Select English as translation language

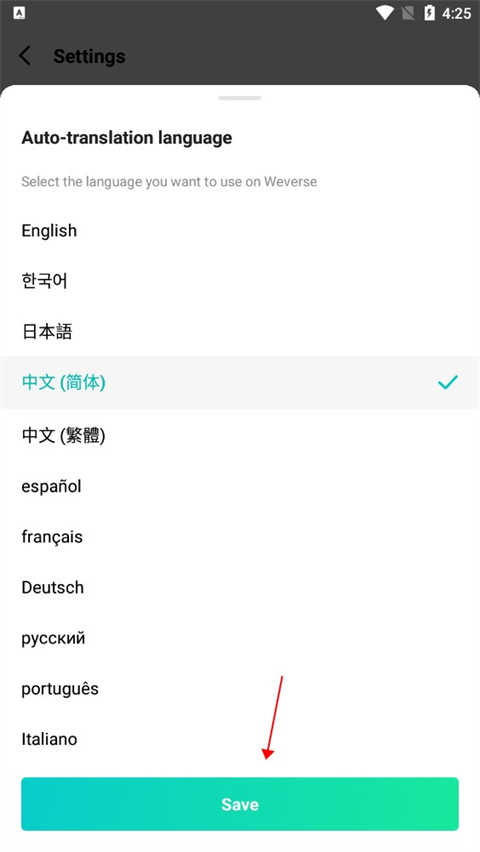pos(240,230)
